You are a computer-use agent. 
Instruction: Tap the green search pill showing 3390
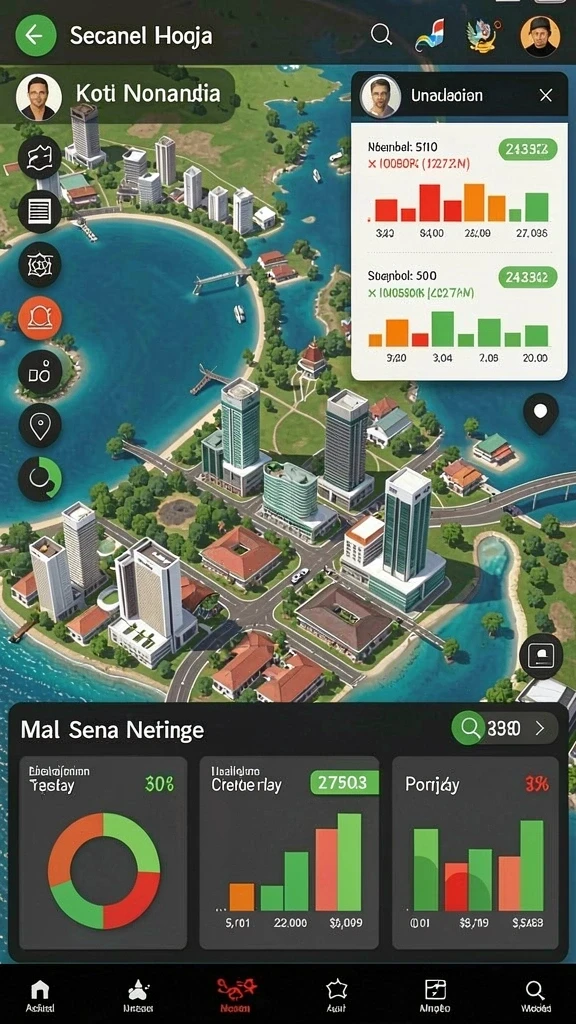point(504,728)
